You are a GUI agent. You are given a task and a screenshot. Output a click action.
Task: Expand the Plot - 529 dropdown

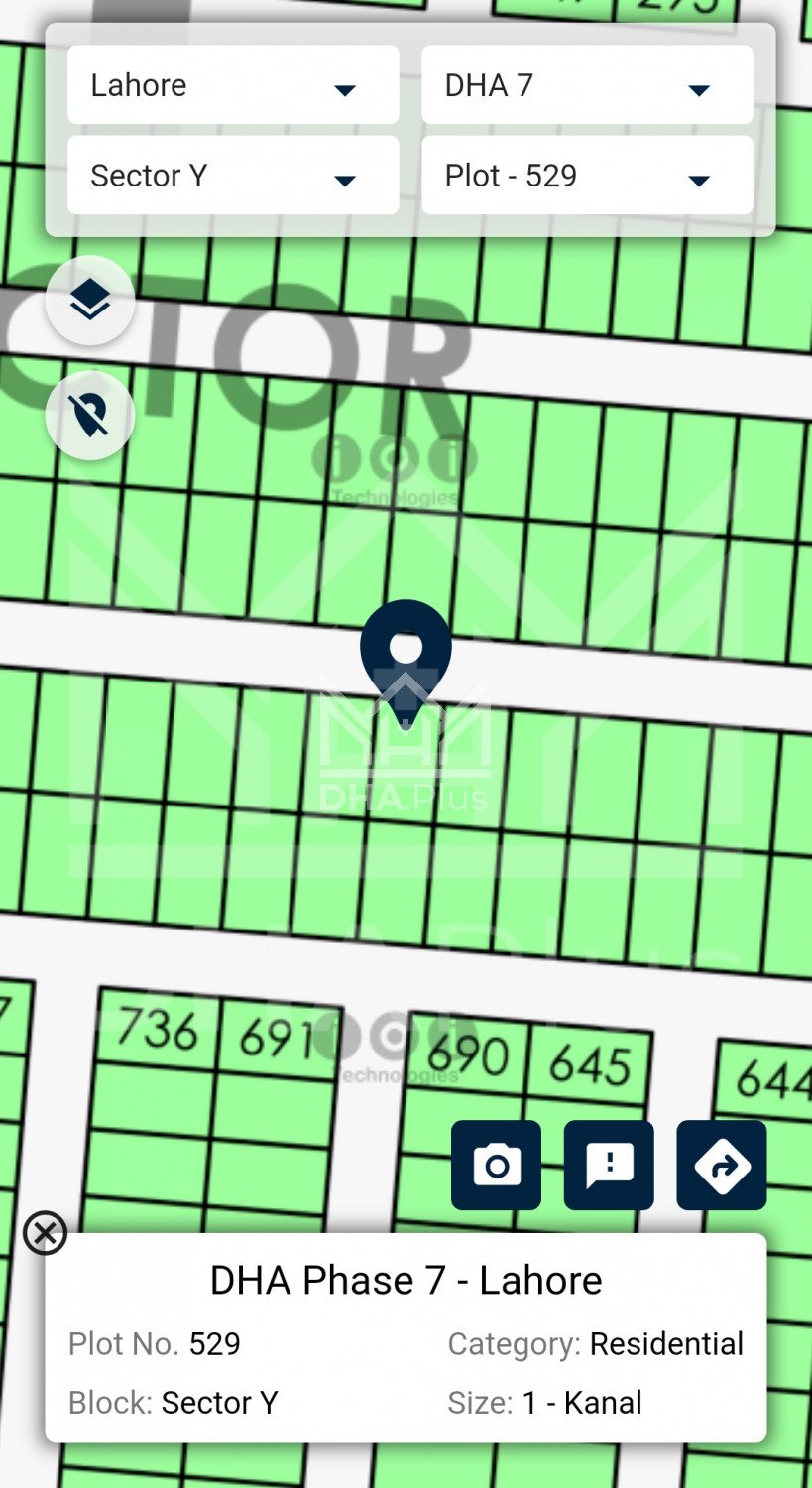pos(587,176)
